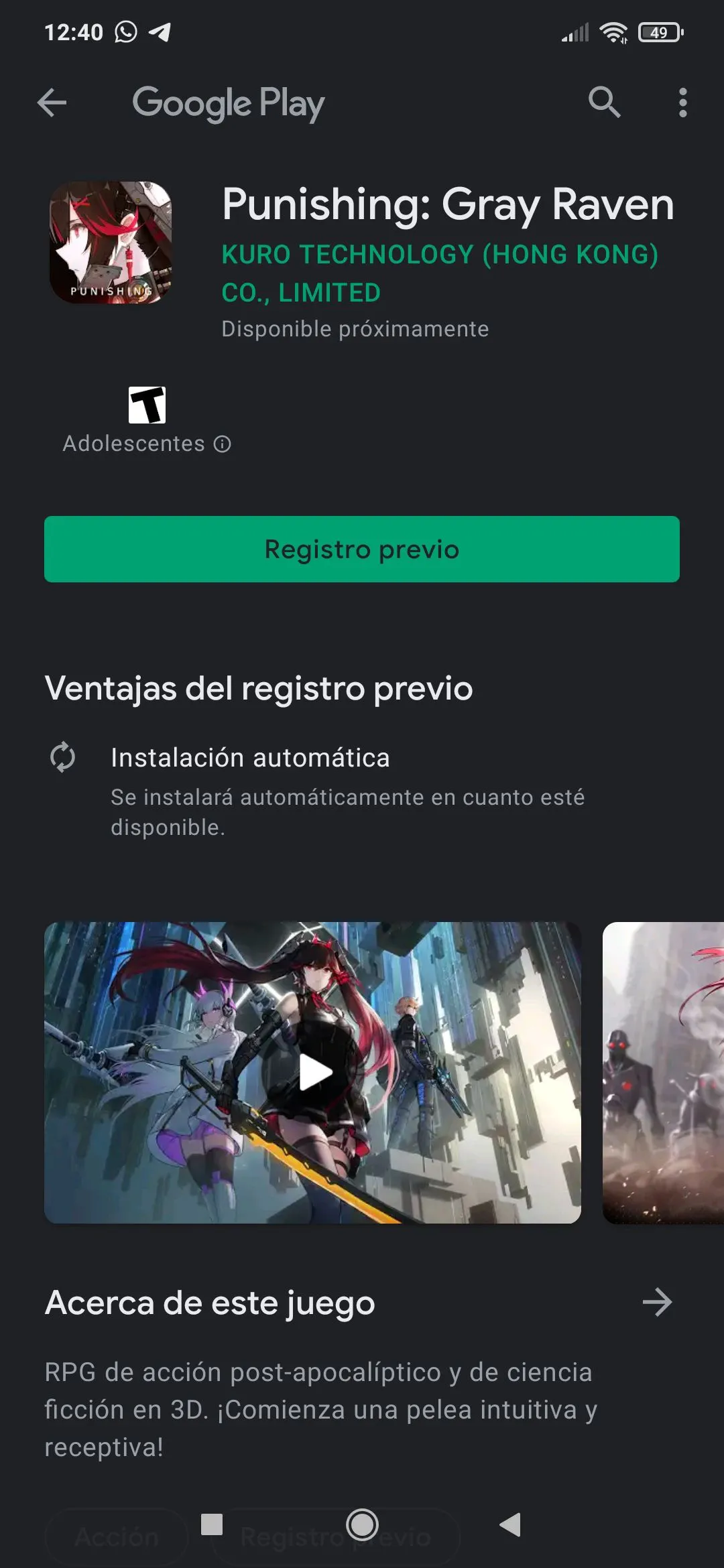Open the three-dot overflow menu
The image size is (724, 1568).
(682, 103)
